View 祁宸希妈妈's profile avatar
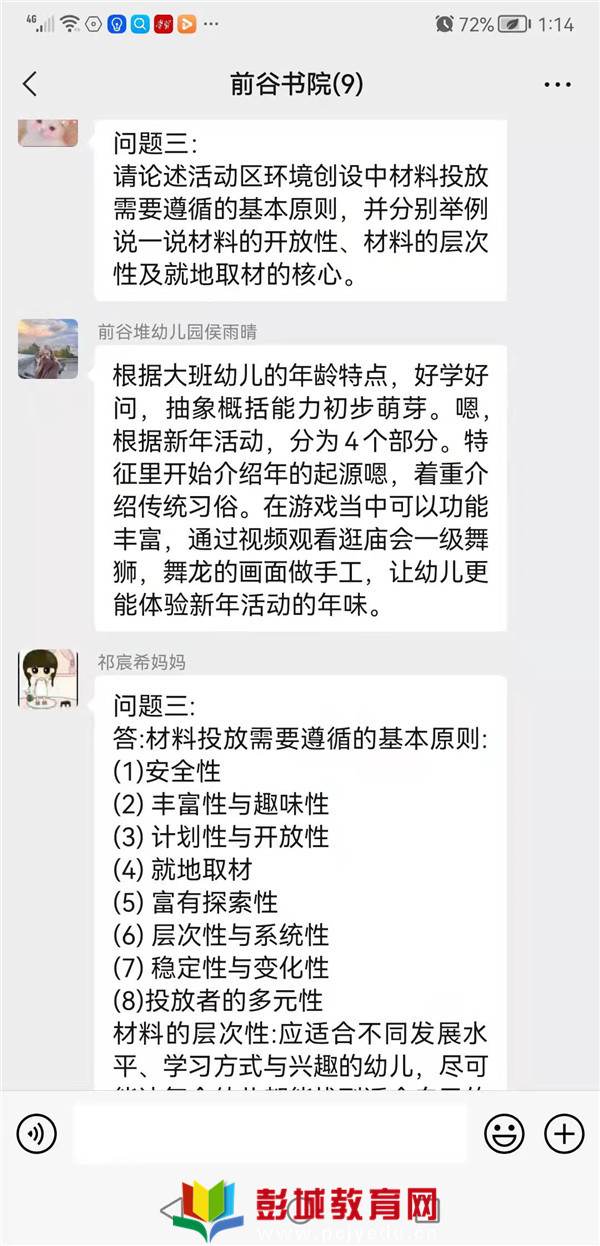 point(48,679)
